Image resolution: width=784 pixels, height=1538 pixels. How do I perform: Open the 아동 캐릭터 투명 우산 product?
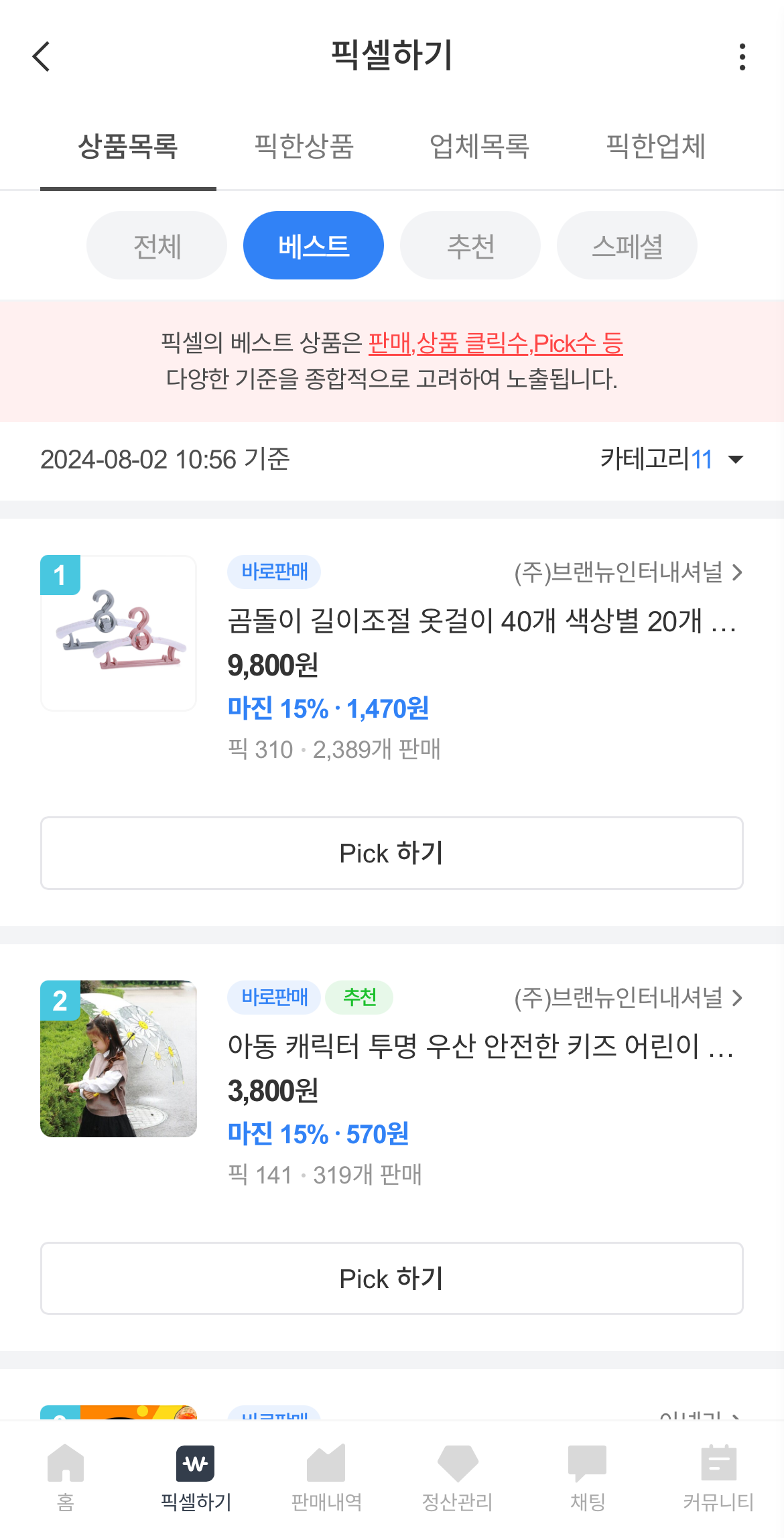coord(480,1046)
